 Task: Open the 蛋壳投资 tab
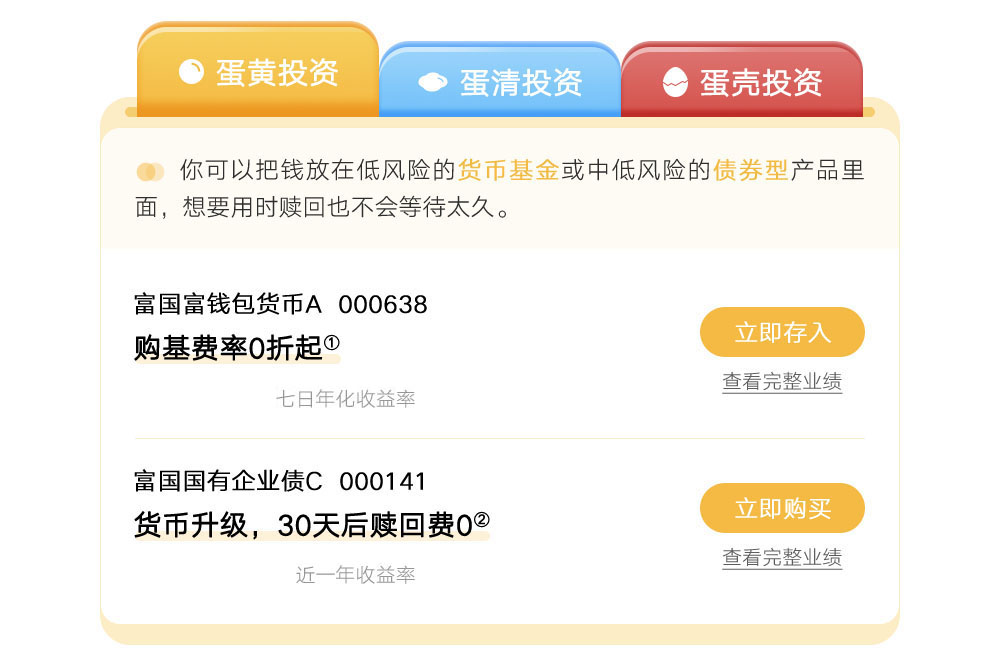coord(741,82)
